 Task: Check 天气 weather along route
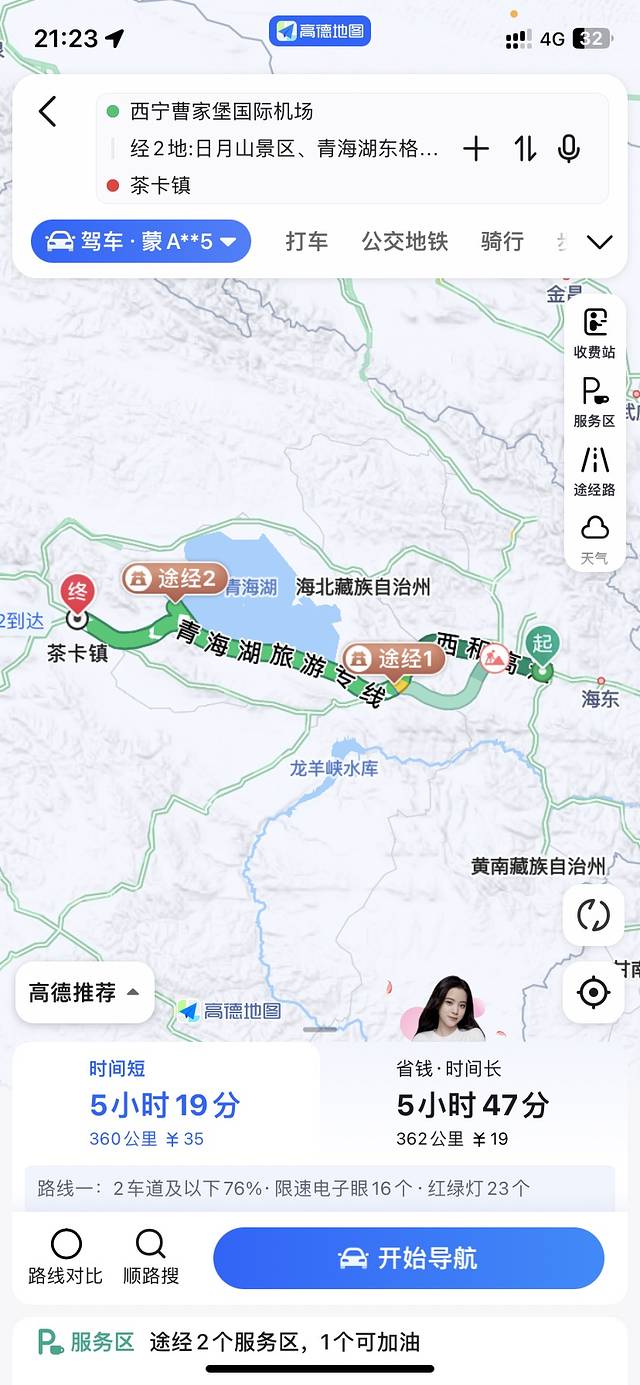click(x=594, y=538)
